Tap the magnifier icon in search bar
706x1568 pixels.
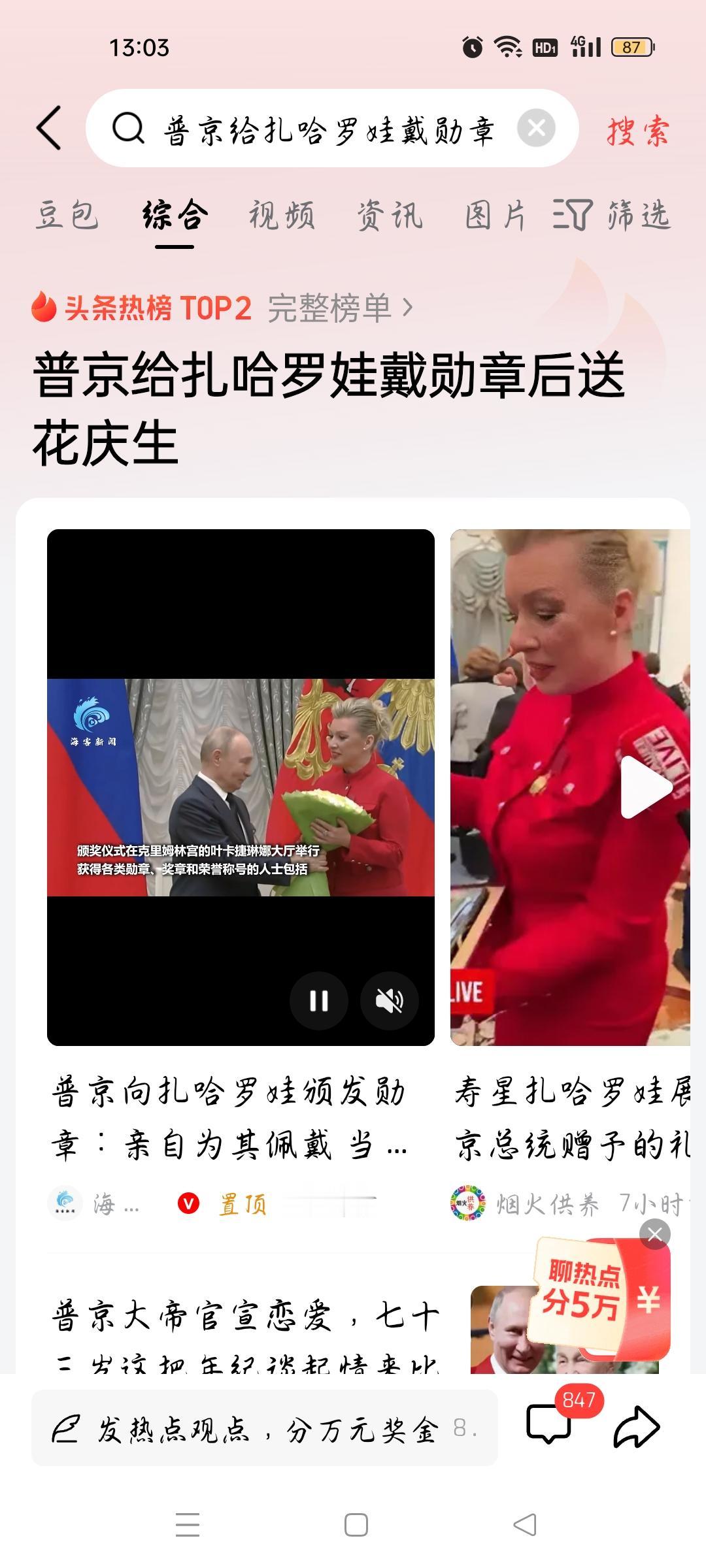point(131,128)
